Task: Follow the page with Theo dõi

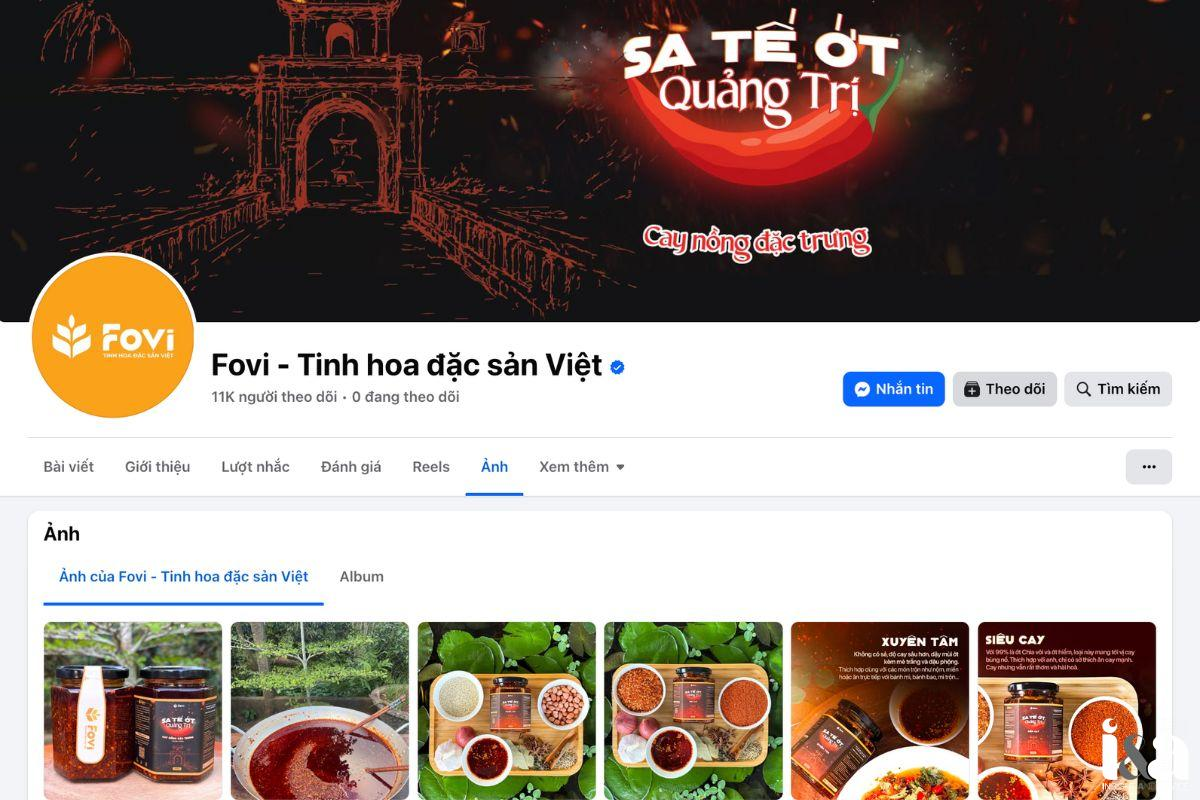Action: 1004,389
